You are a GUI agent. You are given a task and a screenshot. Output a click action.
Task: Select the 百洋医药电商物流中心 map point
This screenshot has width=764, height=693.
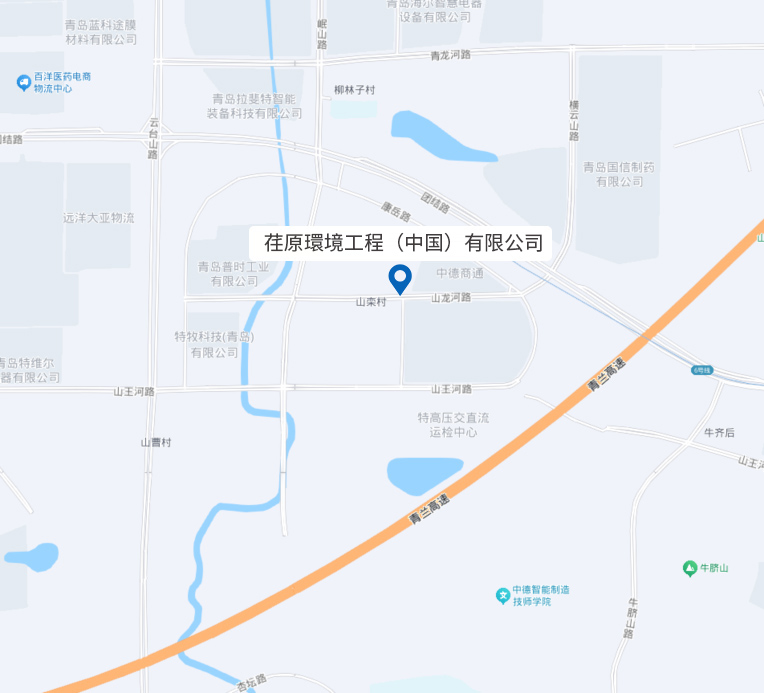pyautogui.click(x=24, y=82)
